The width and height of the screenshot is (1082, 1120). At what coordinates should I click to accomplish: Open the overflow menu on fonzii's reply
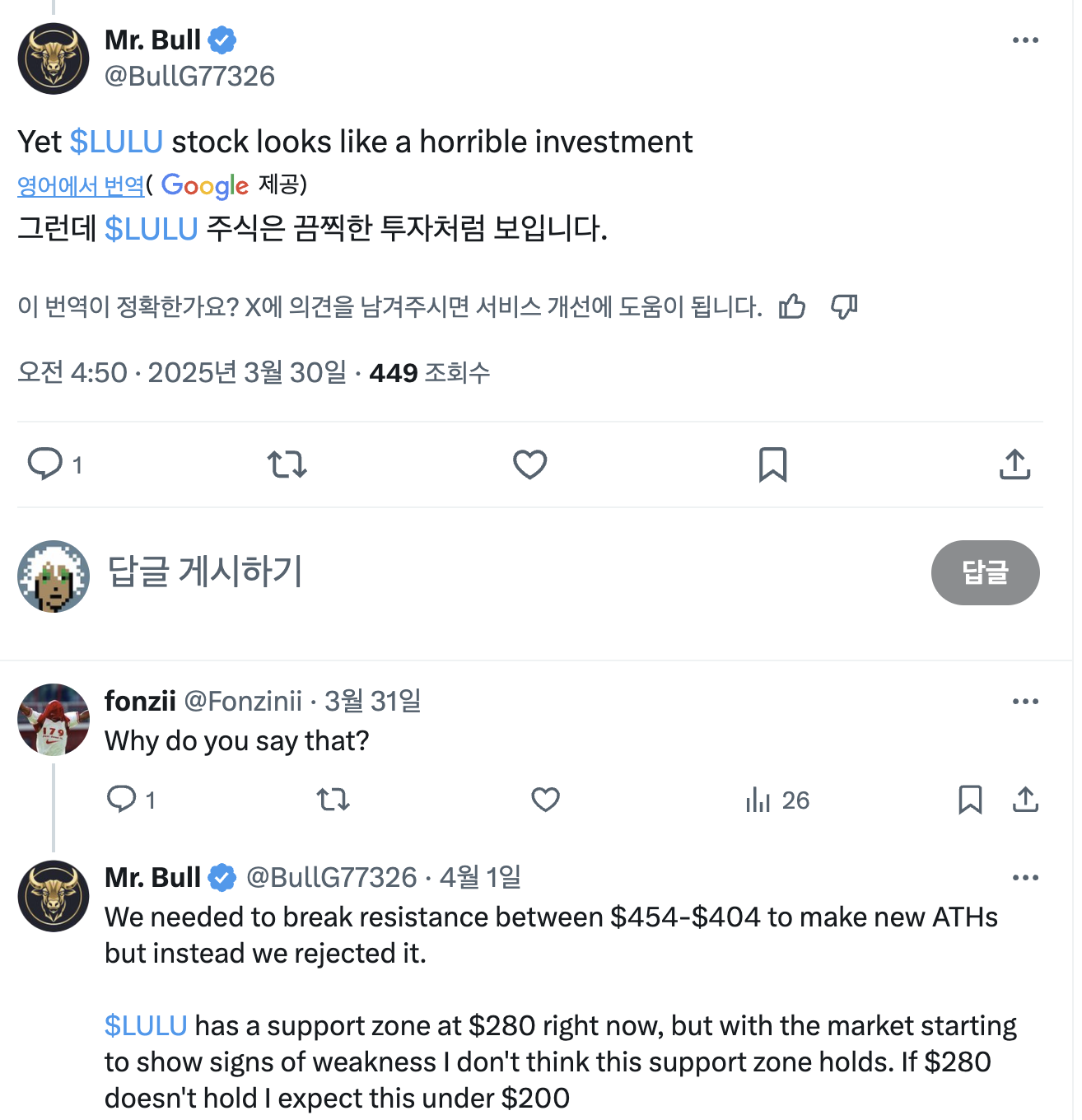coord(1024,702)
